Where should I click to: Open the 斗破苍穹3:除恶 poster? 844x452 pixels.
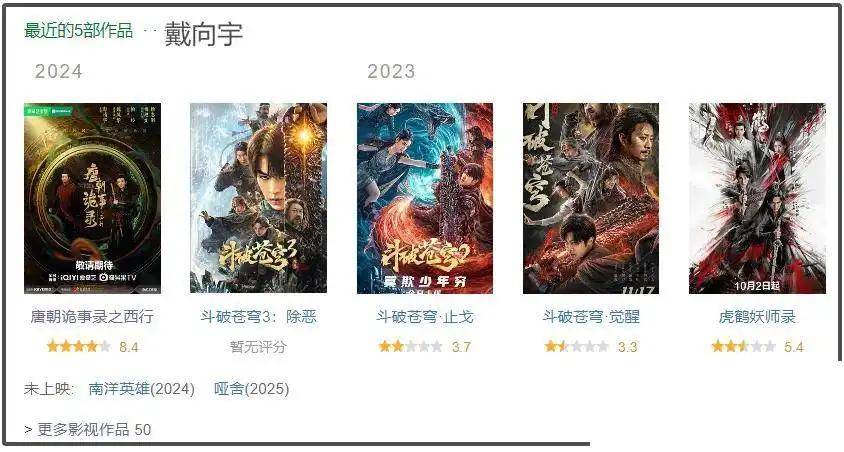click(x=258, y=198)
